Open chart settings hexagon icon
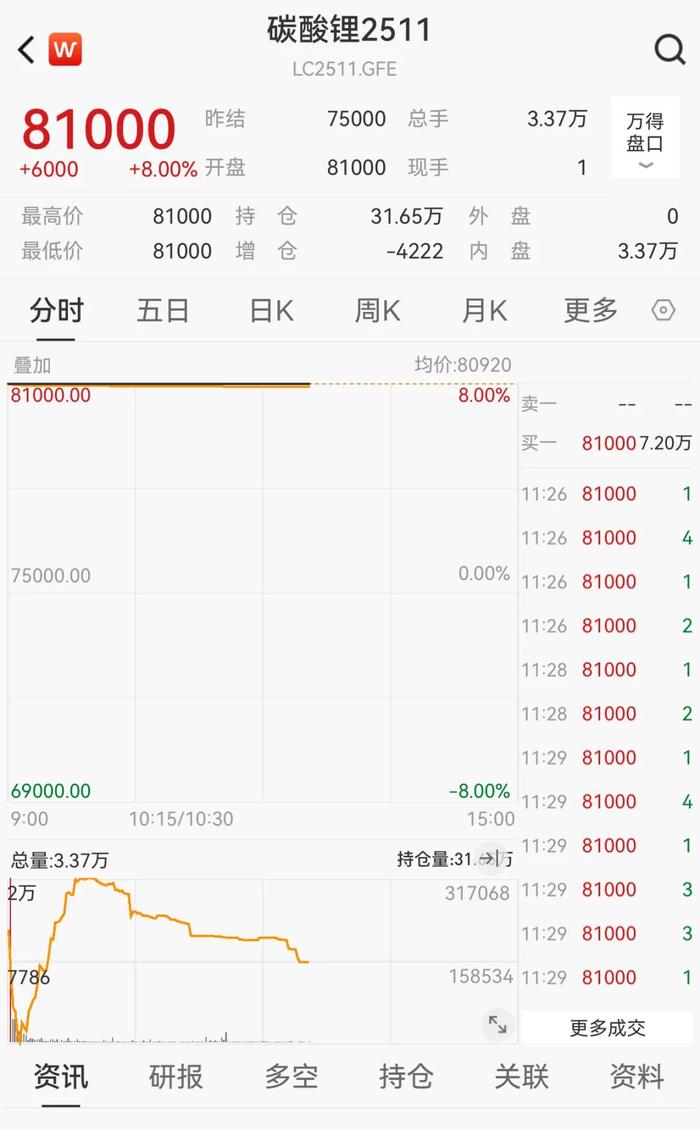700x1130 pixels. coord(663,311)
